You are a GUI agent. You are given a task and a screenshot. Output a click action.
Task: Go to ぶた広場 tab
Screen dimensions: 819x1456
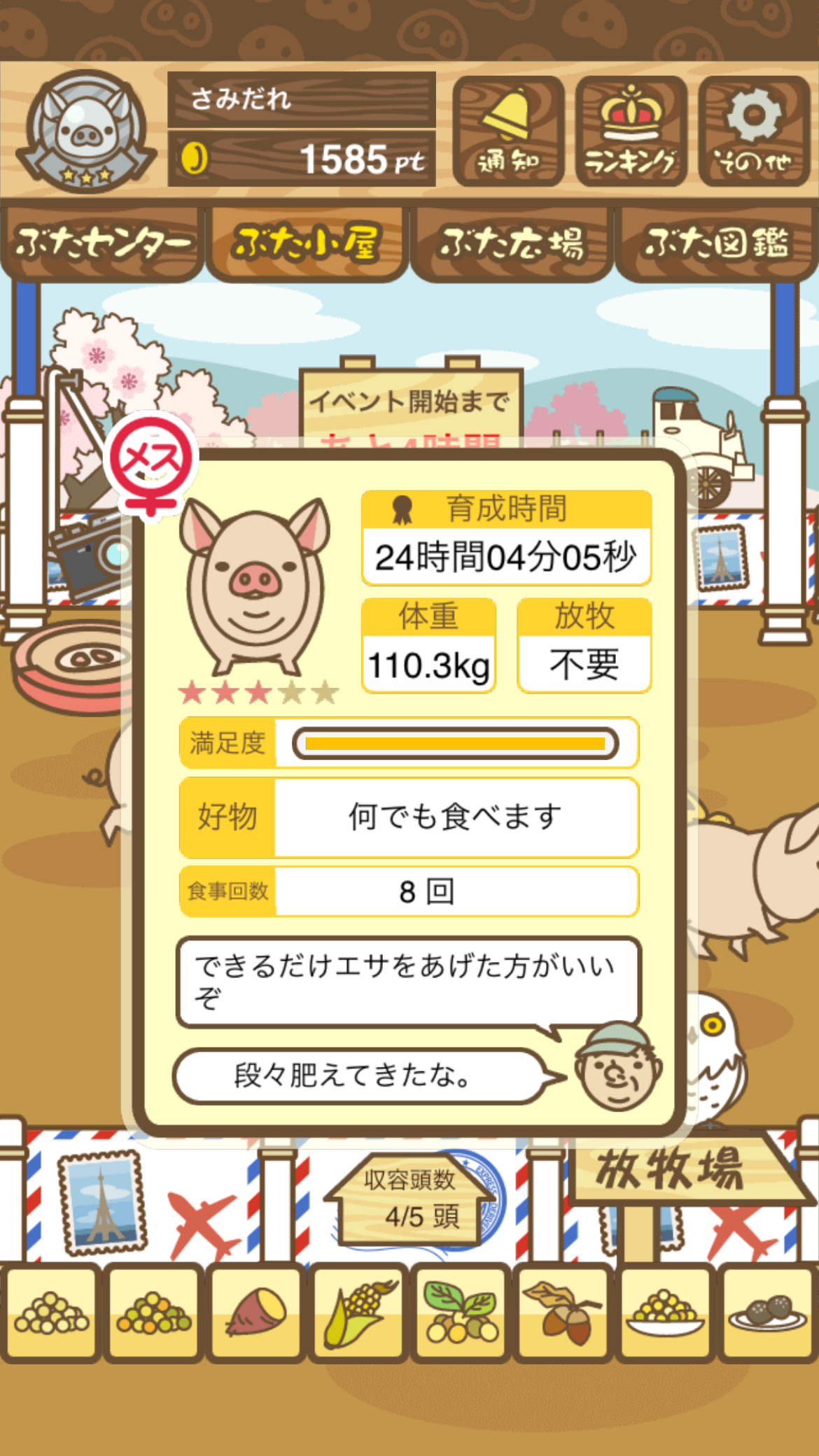tap(512, 244)
